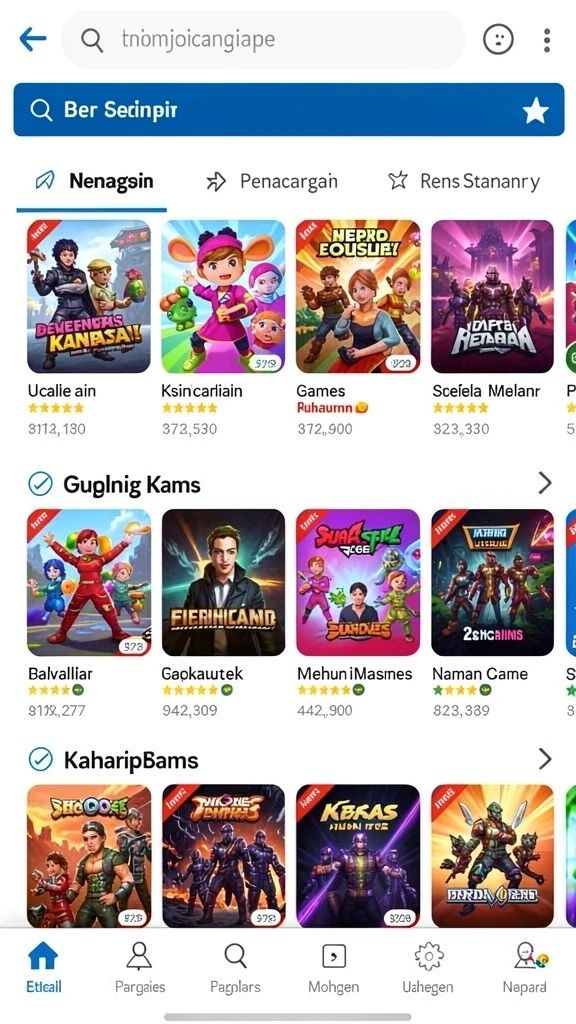Tap the search field at the top
Image resolution: width=576 pixels, height=1024 pixels.
pyautogui.click(x=263, y=40)
